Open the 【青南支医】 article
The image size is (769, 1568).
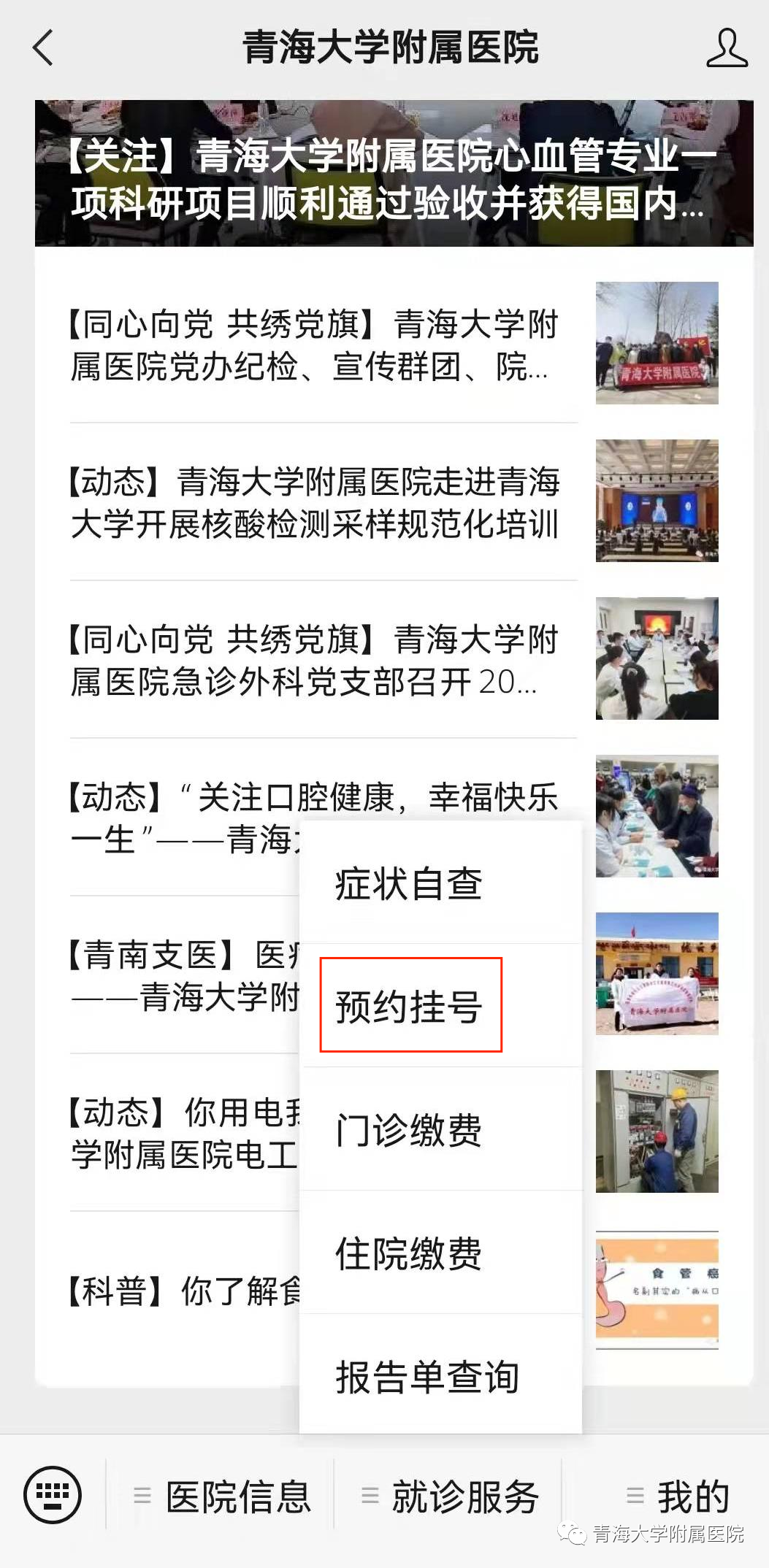click(183, 975)
